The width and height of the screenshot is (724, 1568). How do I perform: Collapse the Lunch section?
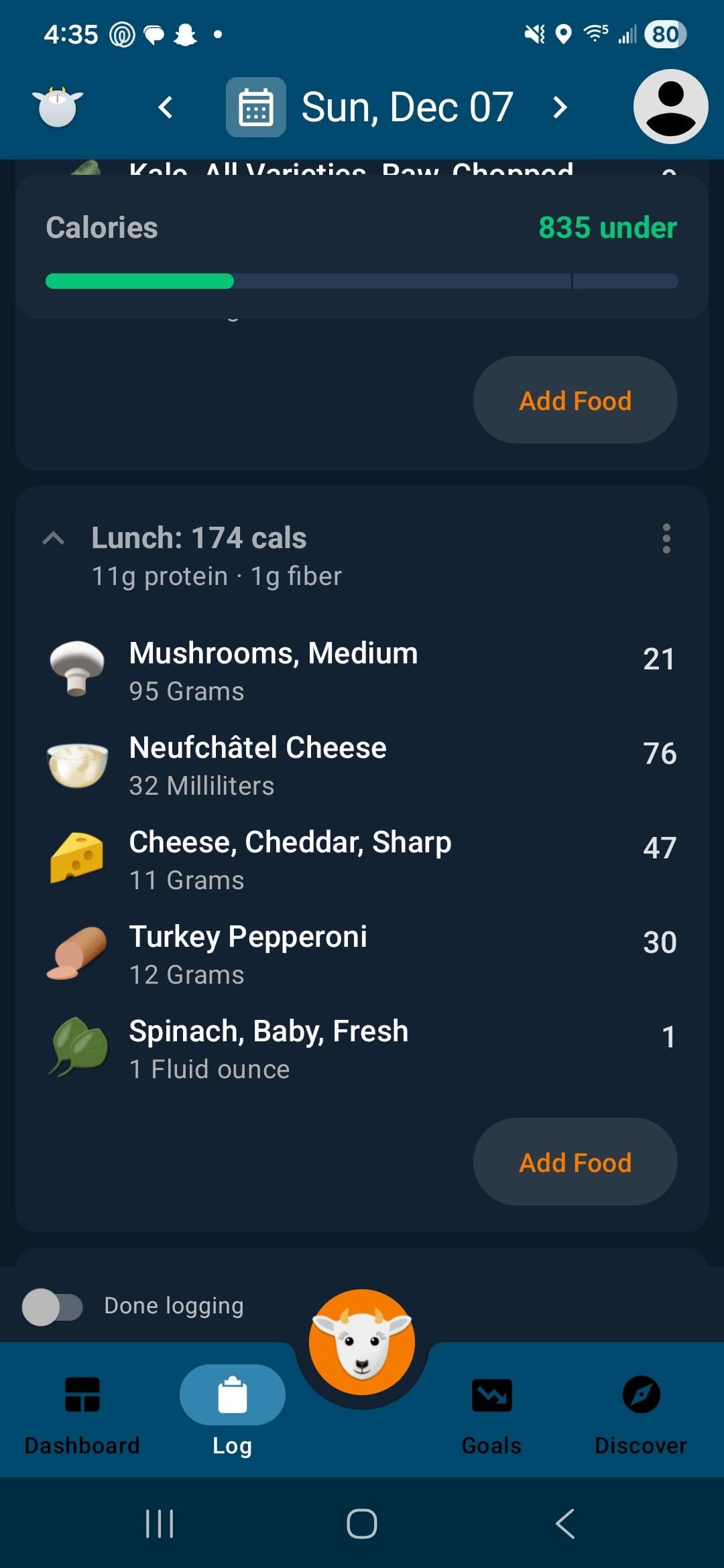pos(54,539)
